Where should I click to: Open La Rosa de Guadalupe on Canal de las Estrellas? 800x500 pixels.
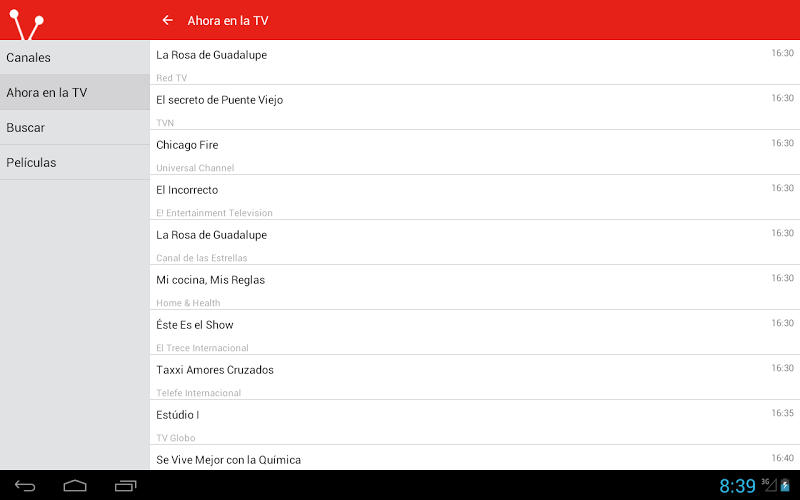474,243
